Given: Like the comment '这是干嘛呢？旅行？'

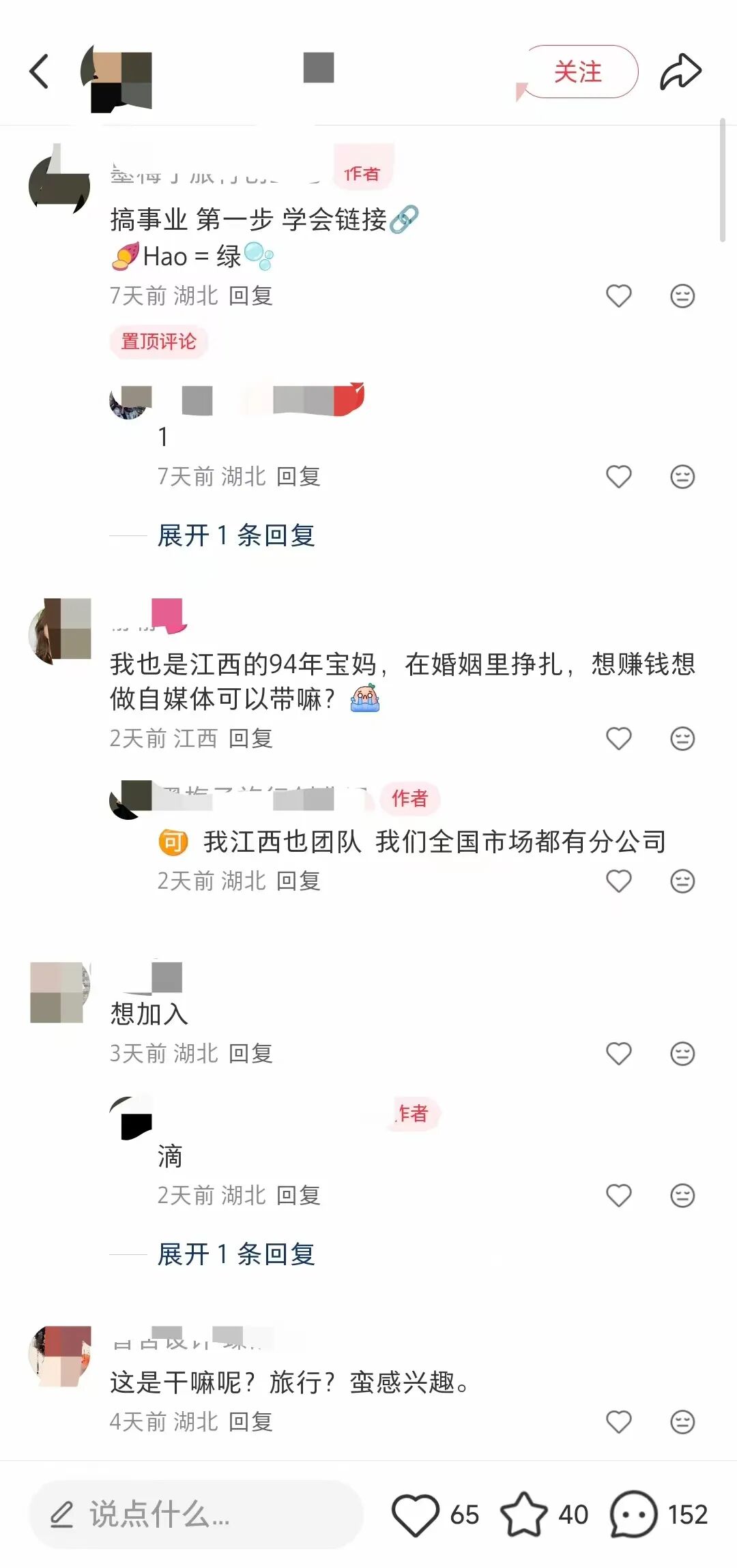Looking at the screenshot, I should coord(619,1422).
